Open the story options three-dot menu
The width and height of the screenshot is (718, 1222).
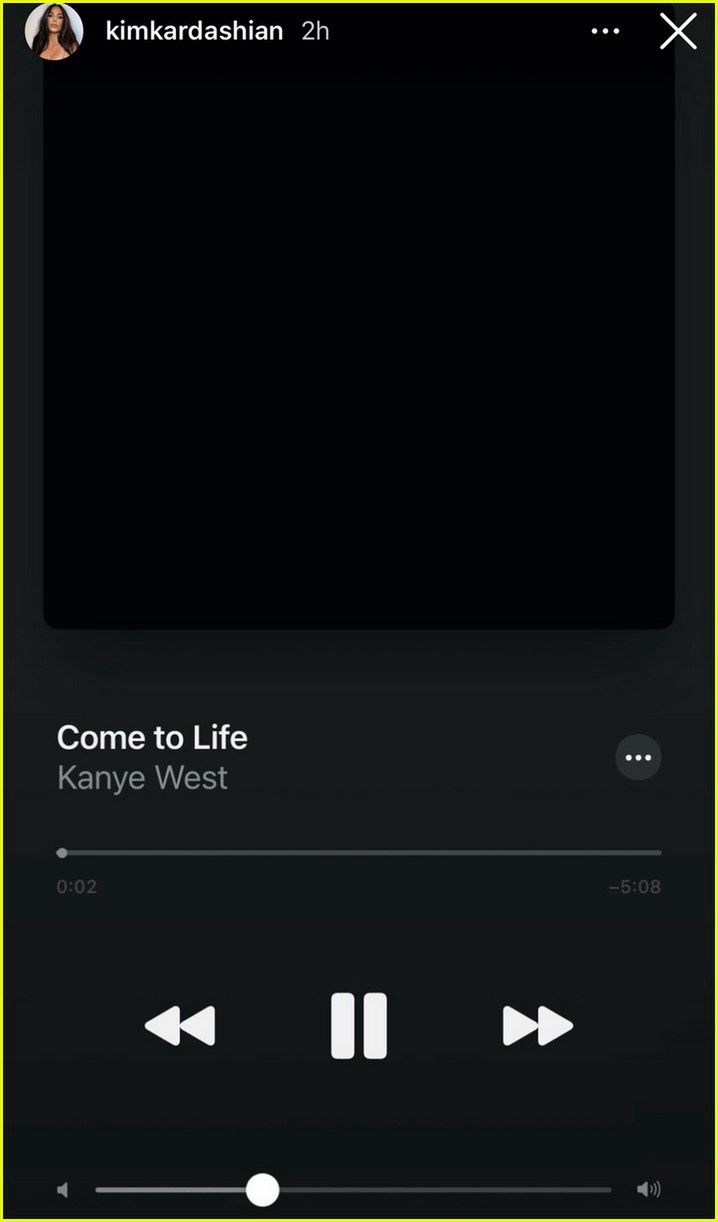(x=605, y=32)
